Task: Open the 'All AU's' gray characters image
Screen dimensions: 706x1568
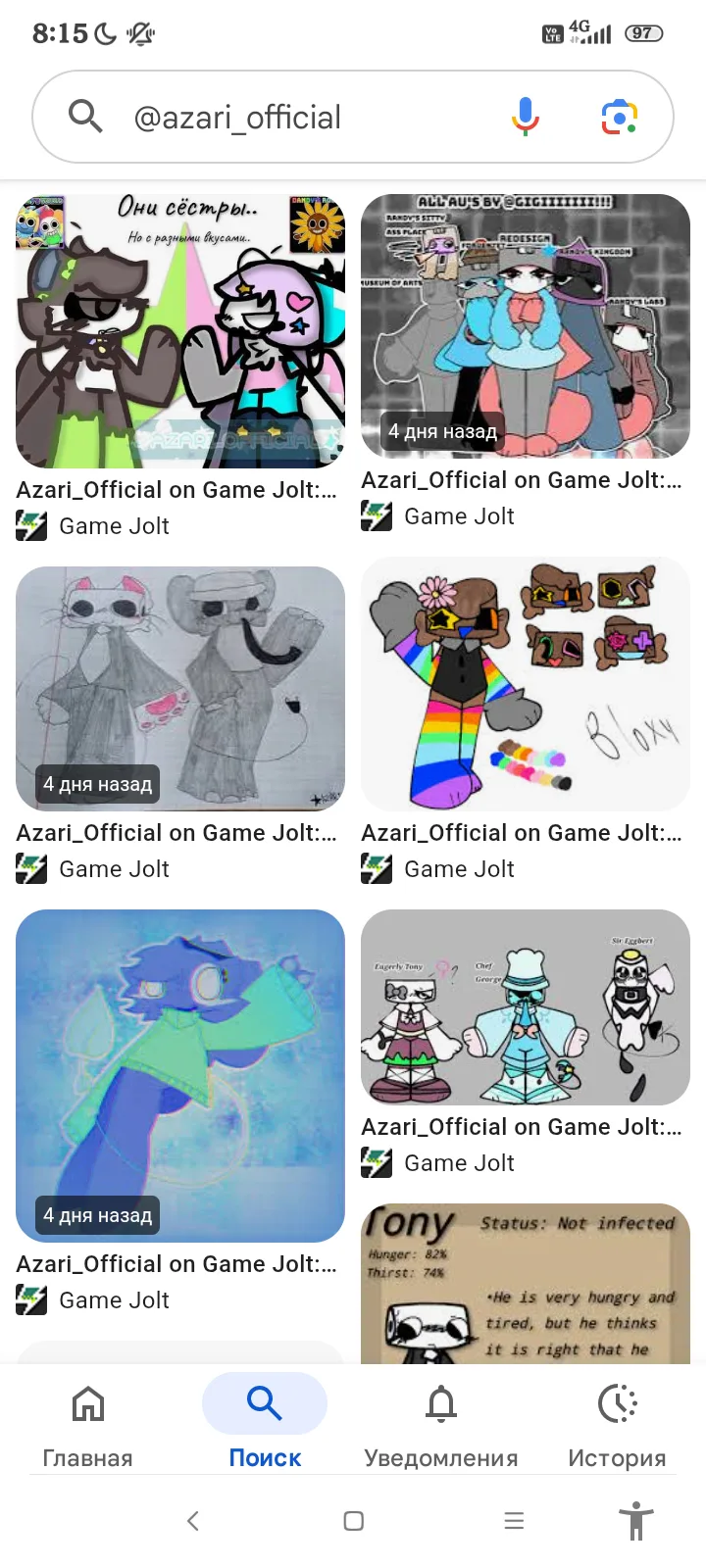Action: point(526,326)
